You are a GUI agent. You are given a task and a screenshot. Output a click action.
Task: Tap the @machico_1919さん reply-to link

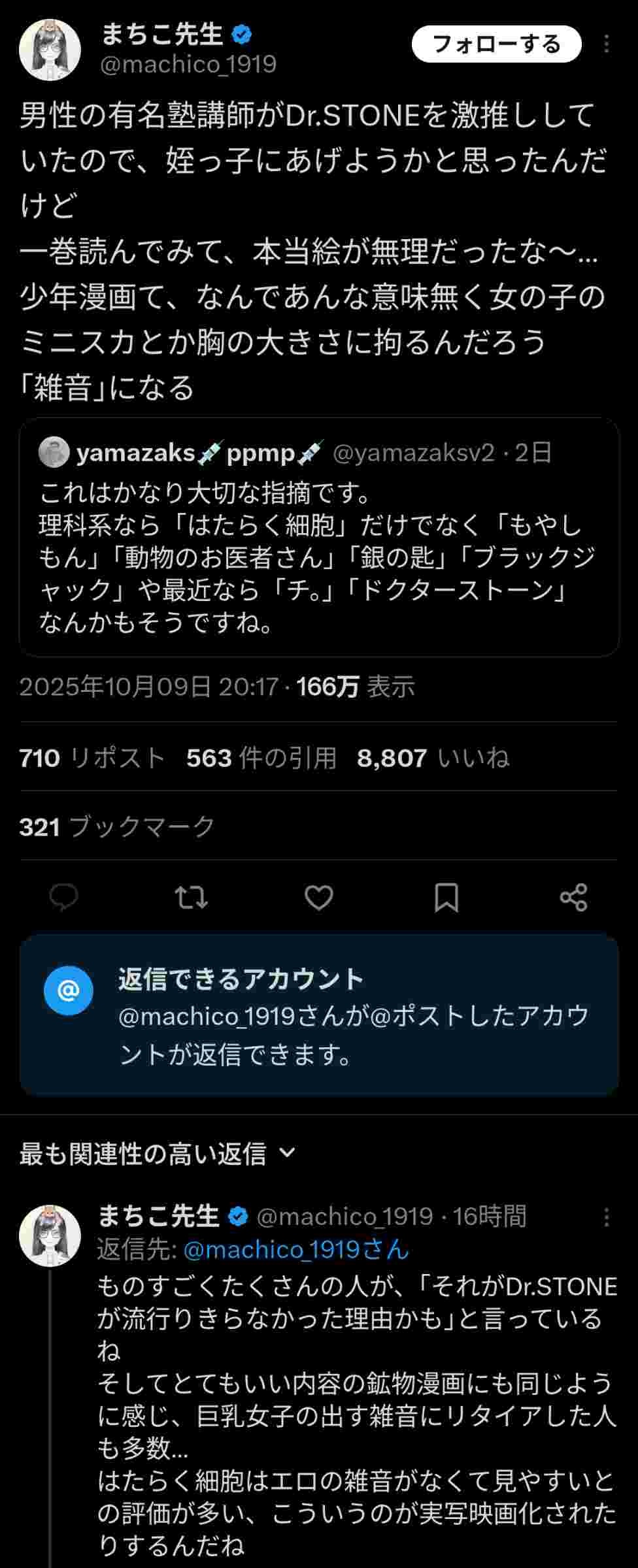coord(295,1250)
